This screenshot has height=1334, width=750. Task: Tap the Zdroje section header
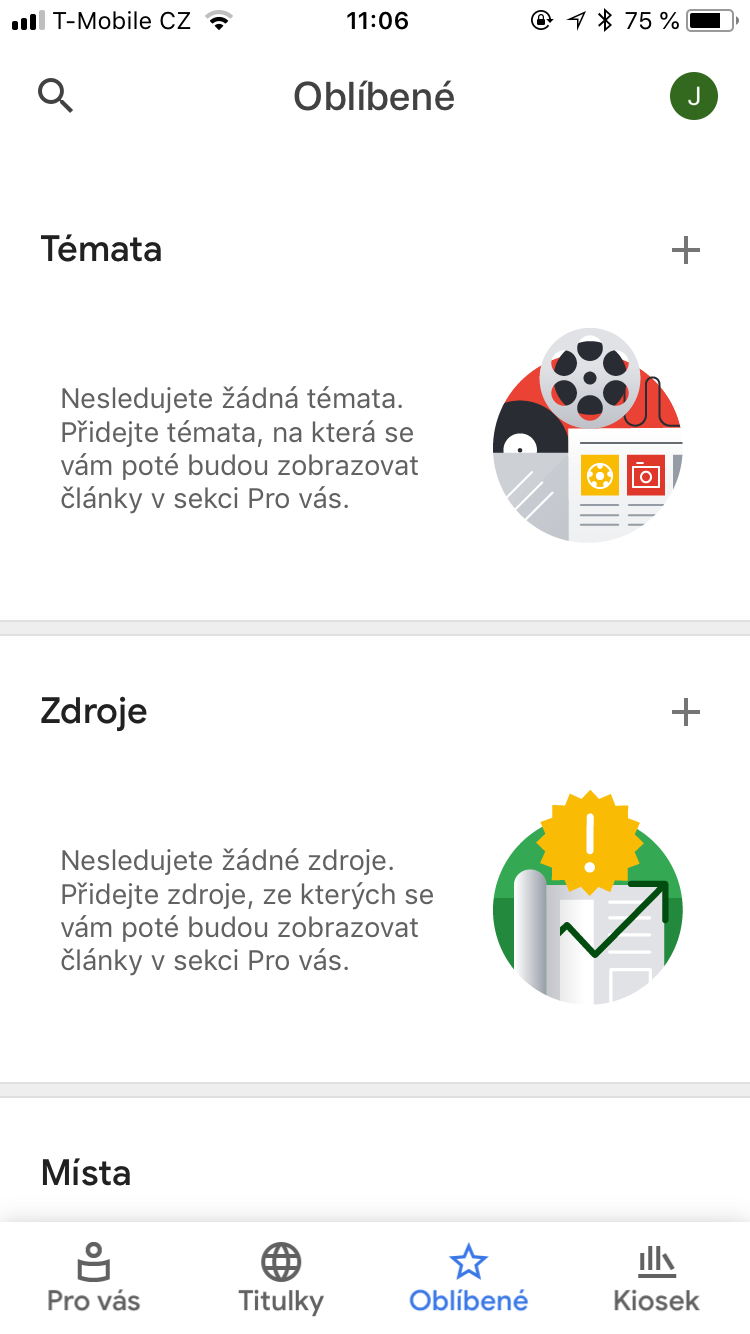pyautogui.click(x=94, y=711)
